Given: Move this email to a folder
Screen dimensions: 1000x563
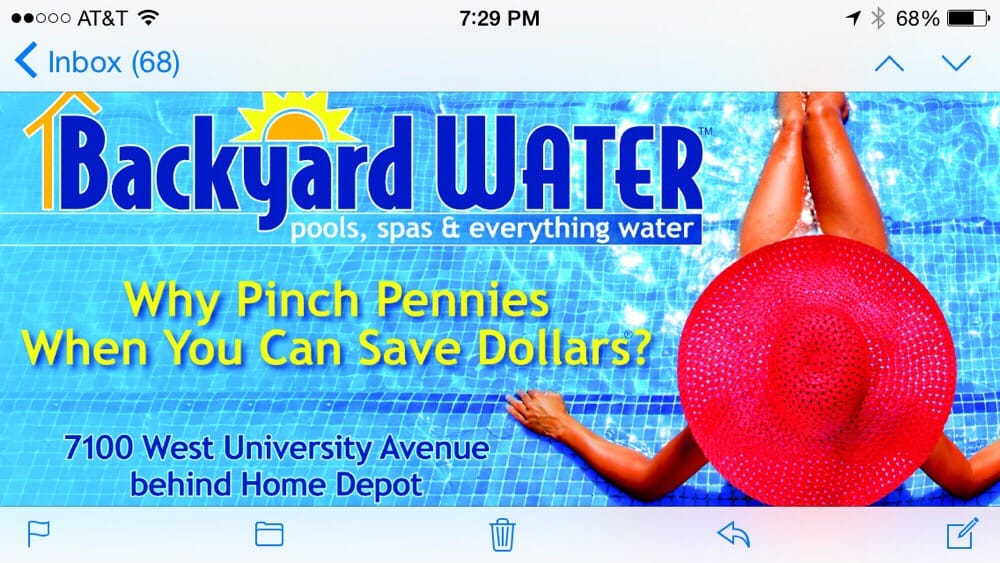Looking at the screenshot, I should point(269,534).
